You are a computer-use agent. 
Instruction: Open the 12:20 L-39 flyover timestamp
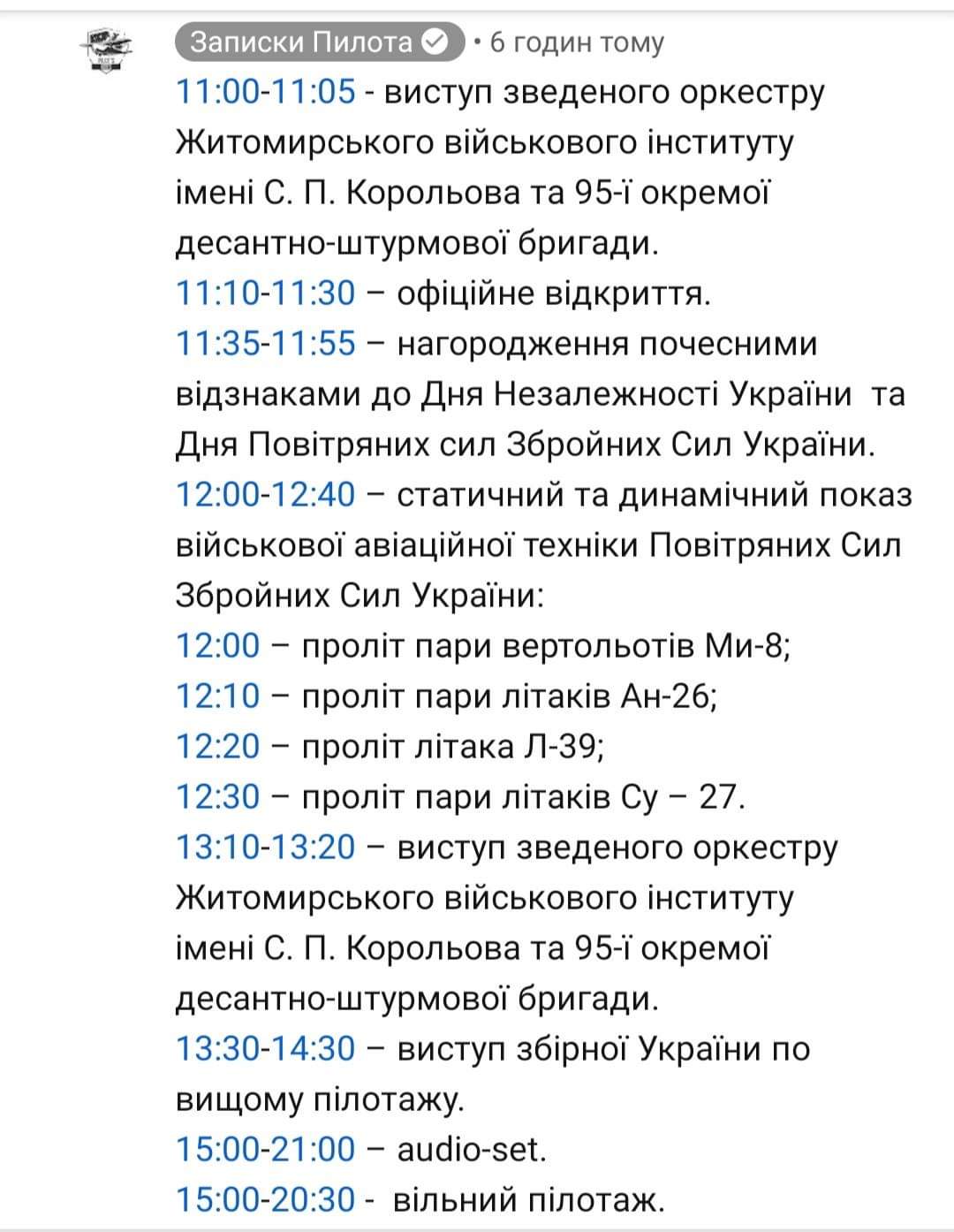click(x=218, y=747)
